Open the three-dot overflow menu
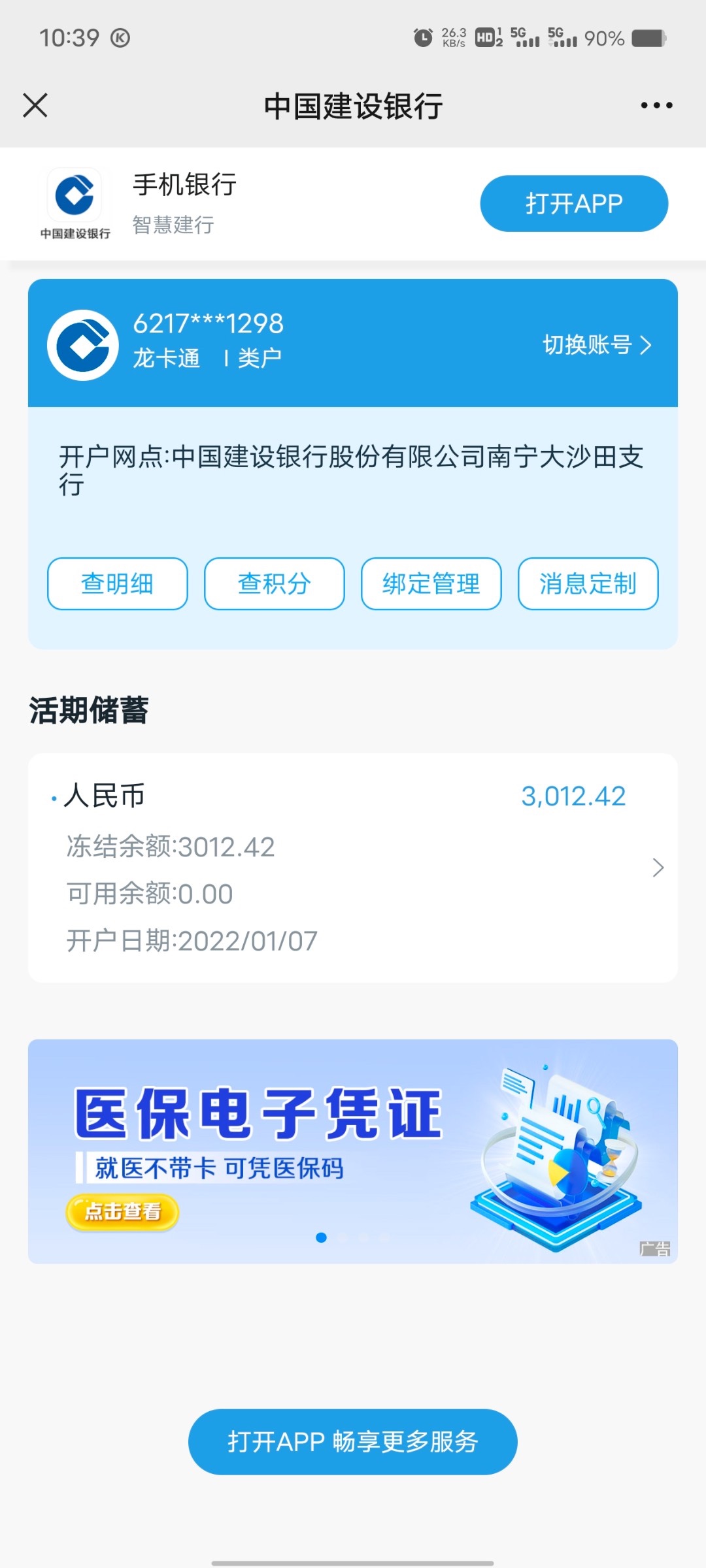Viewport: 706px width, 1568px height. [x=656, y=105]
